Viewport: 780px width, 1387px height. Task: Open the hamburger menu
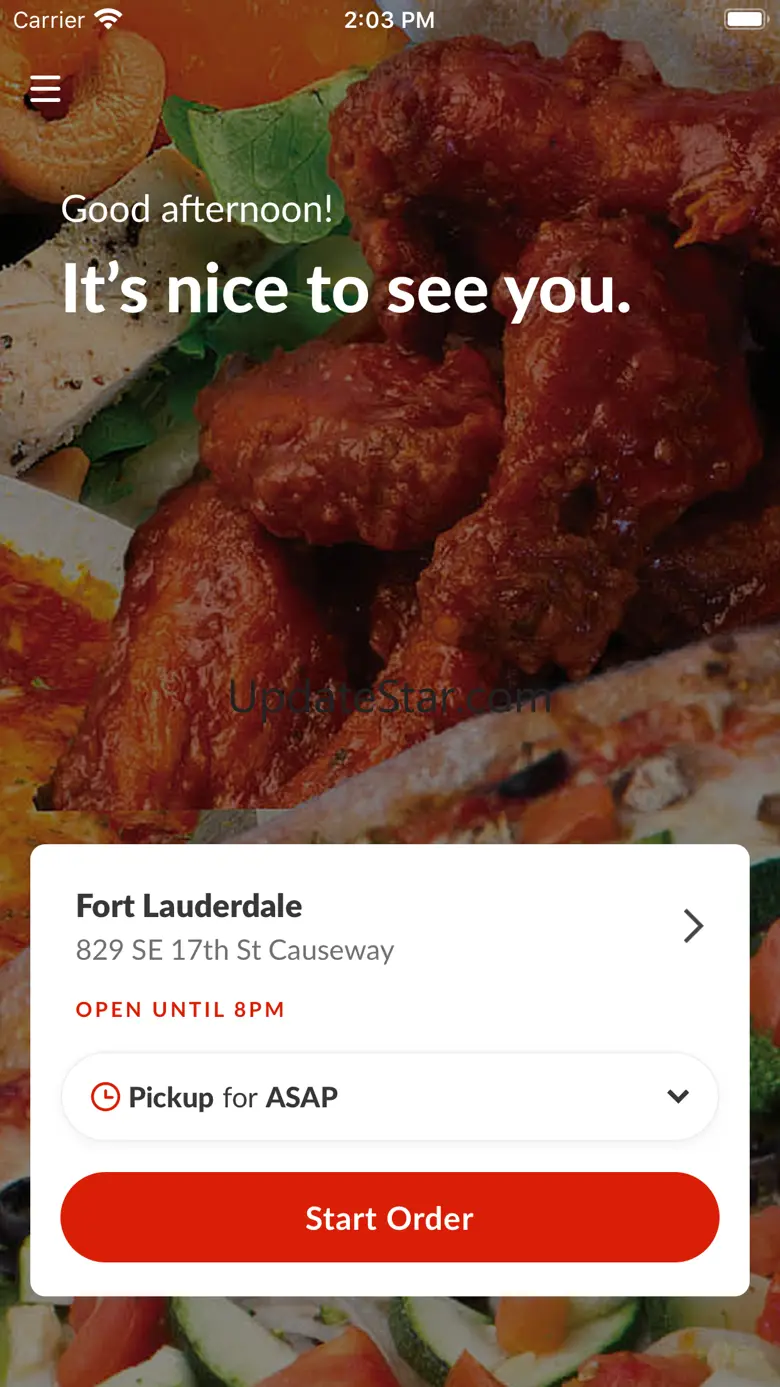tap(45, 89)
